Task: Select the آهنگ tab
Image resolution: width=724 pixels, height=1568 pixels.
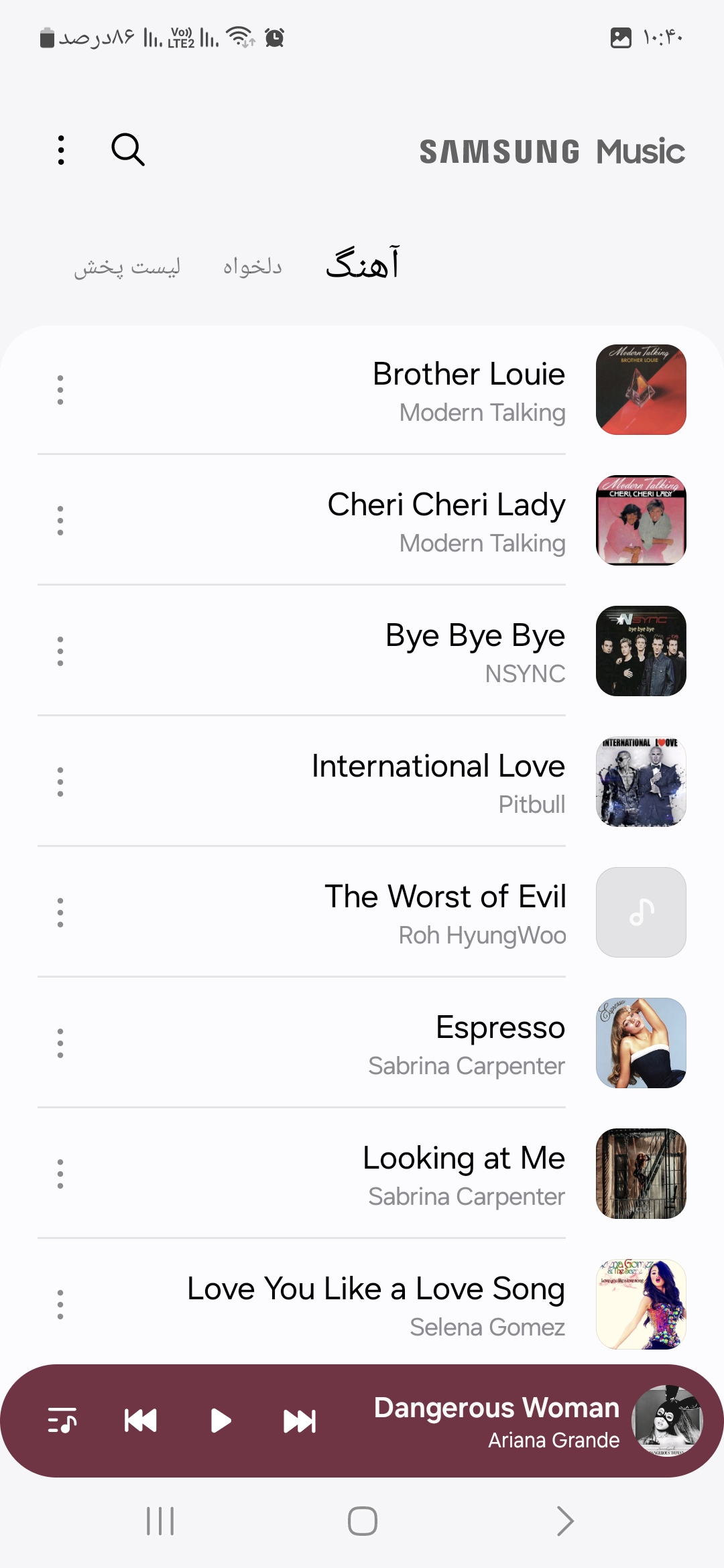Action: (x=362, y=263)
